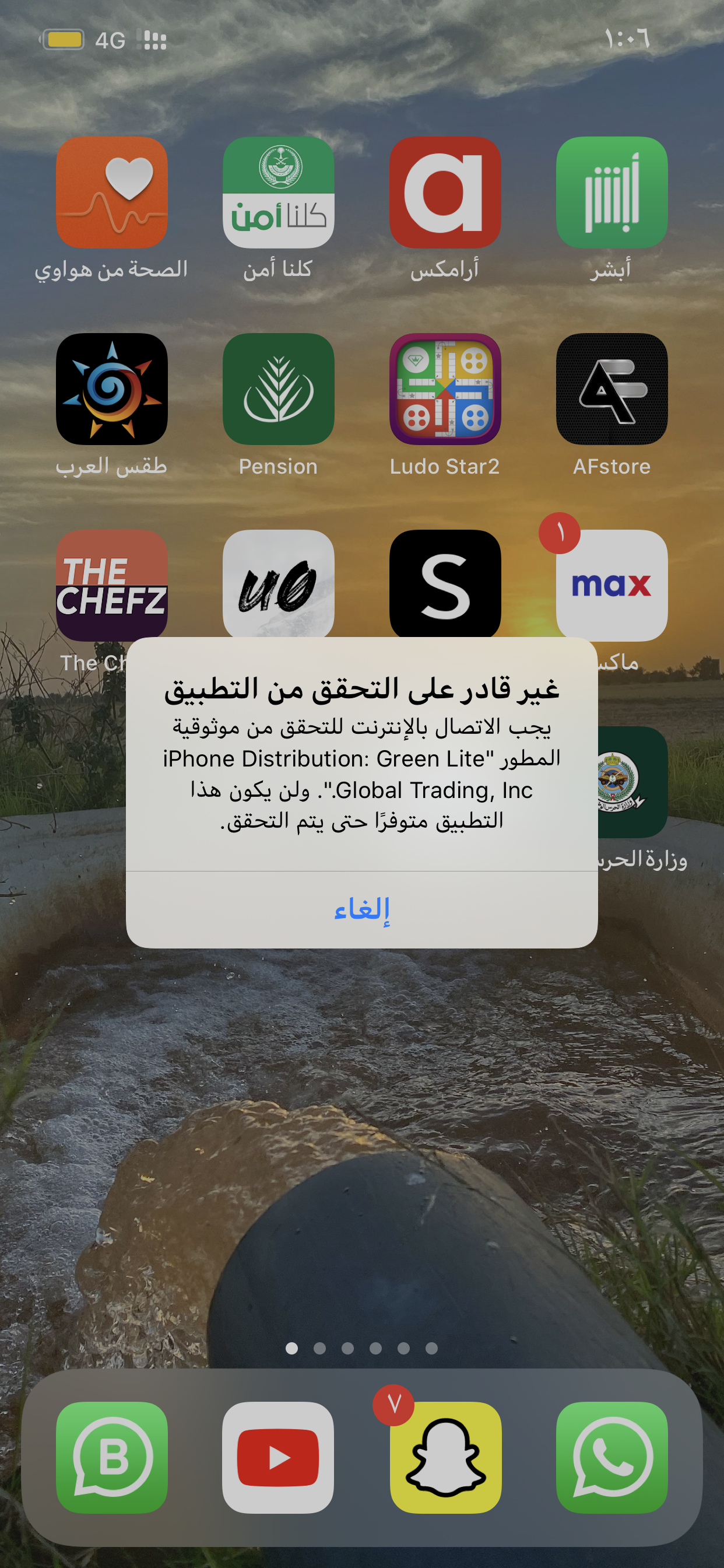Screen dimensions: 724x1568
Task: Open YouTube from the dock
Action: tap(278, 1457)
